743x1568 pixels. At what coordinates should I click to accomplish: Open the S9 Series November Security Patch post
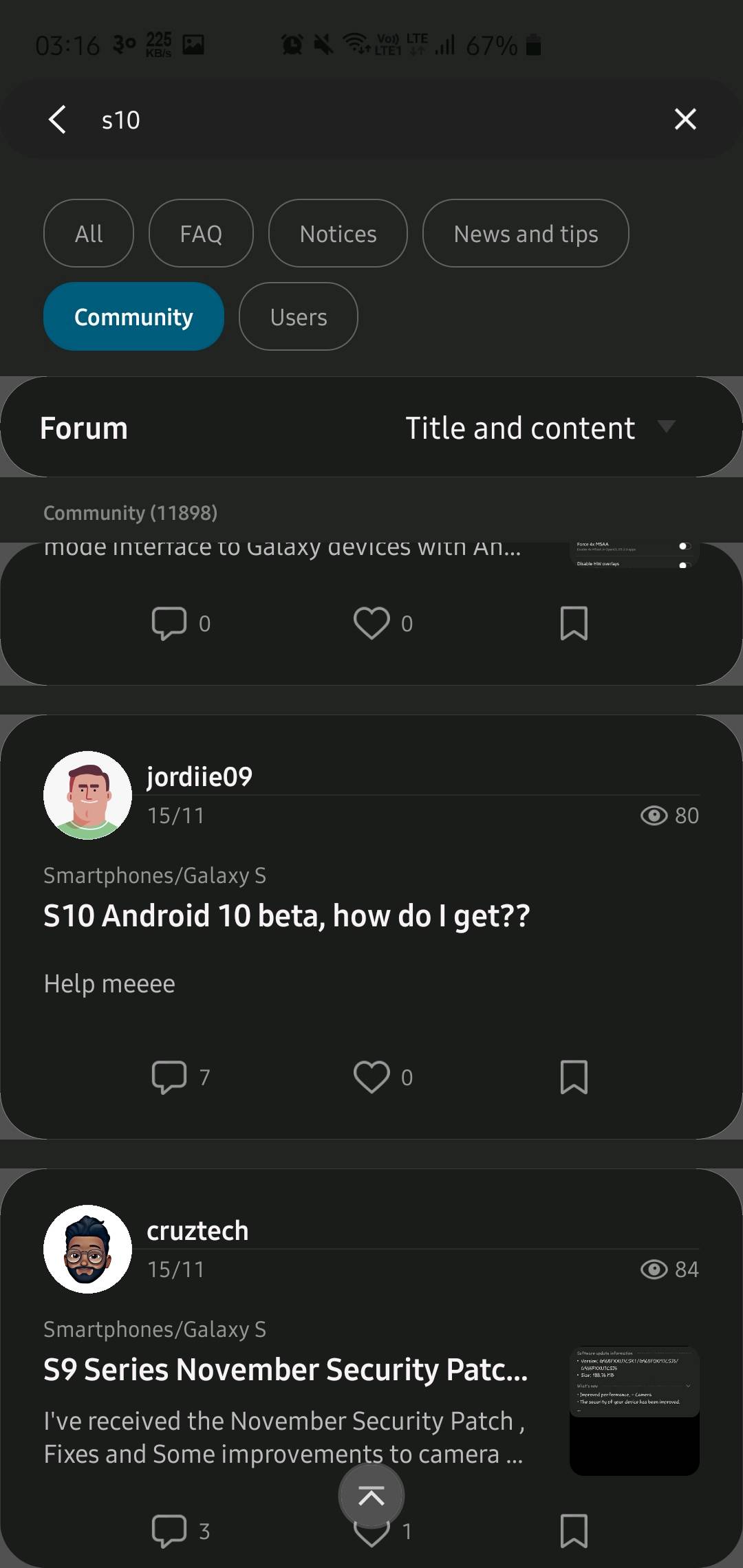286,1370
